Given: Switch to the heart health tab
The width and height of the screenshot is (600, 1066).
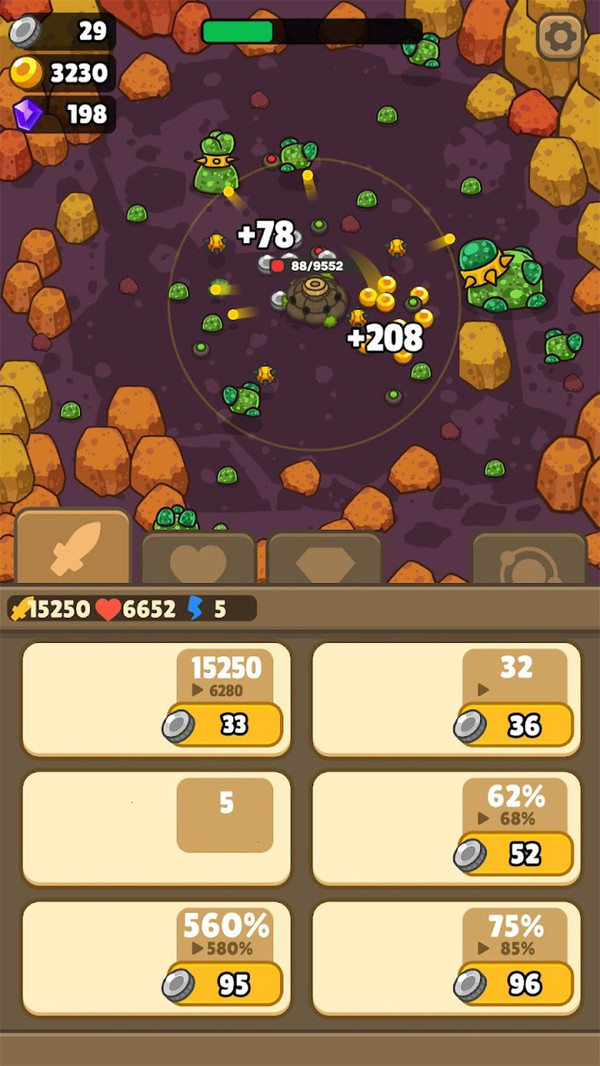Looking at the screenshot, I should 198,562.
